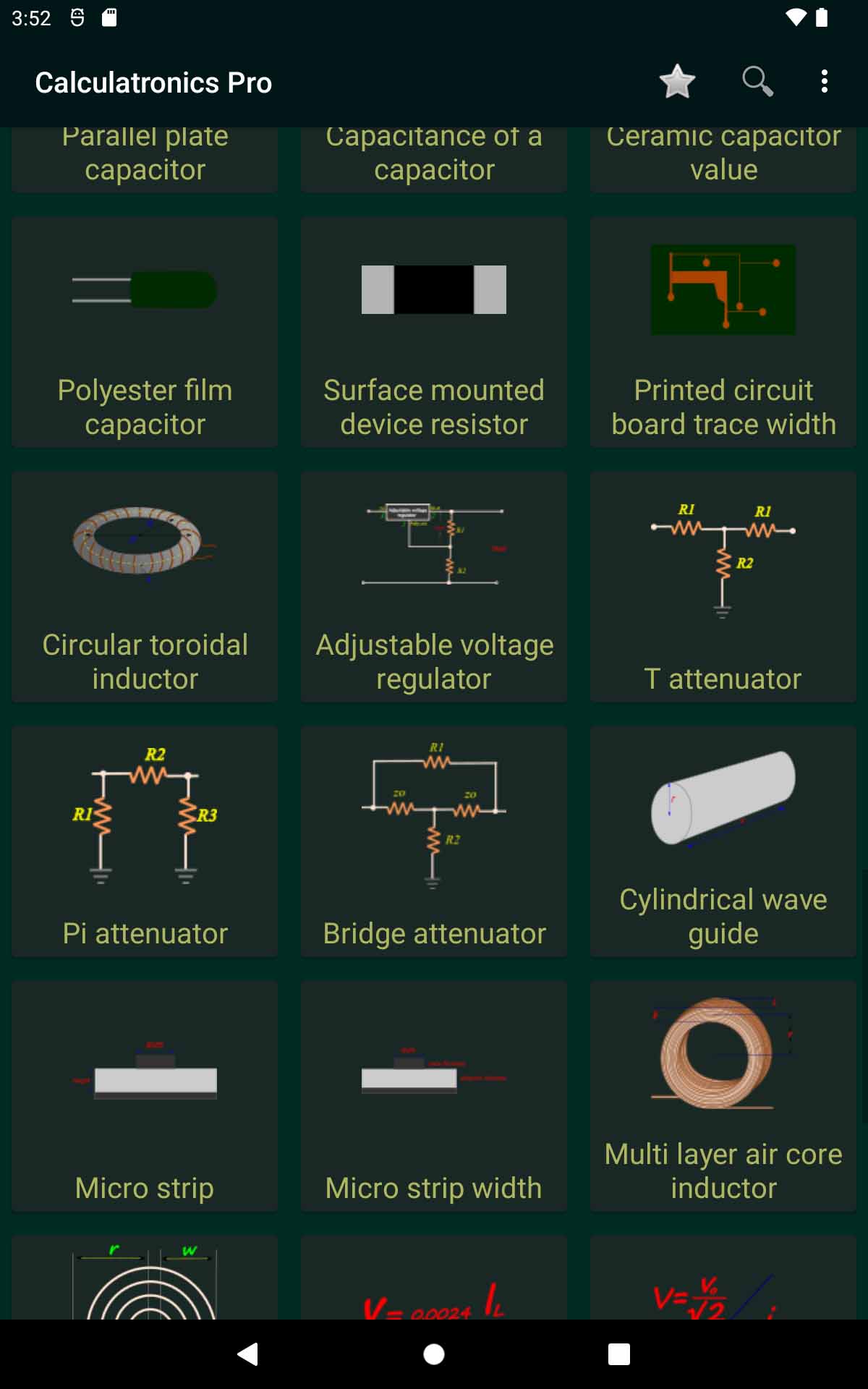Screen dimensions: 868x1389
Task: Open Polyester film capacitor calculator
Action: 145,332
